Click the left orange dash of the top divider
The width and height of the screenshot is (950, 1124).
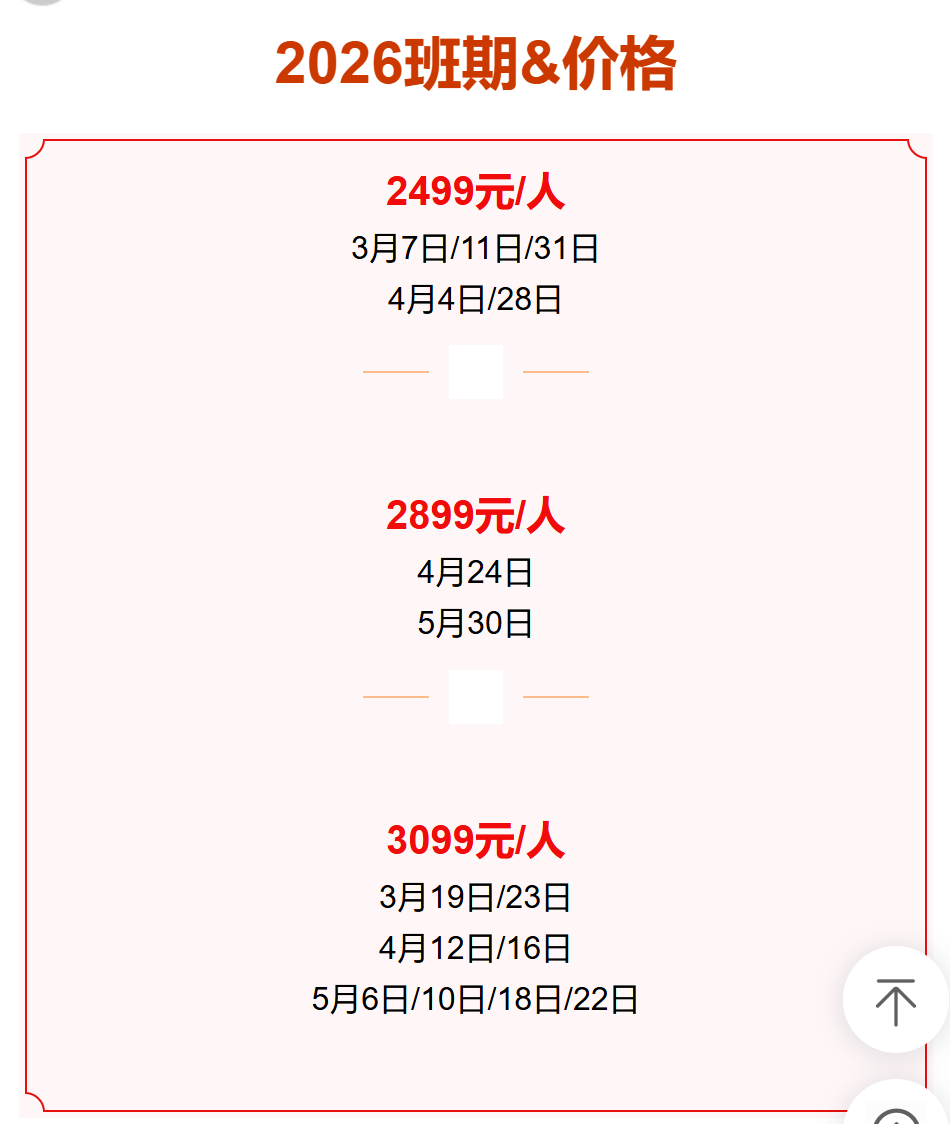395,372
